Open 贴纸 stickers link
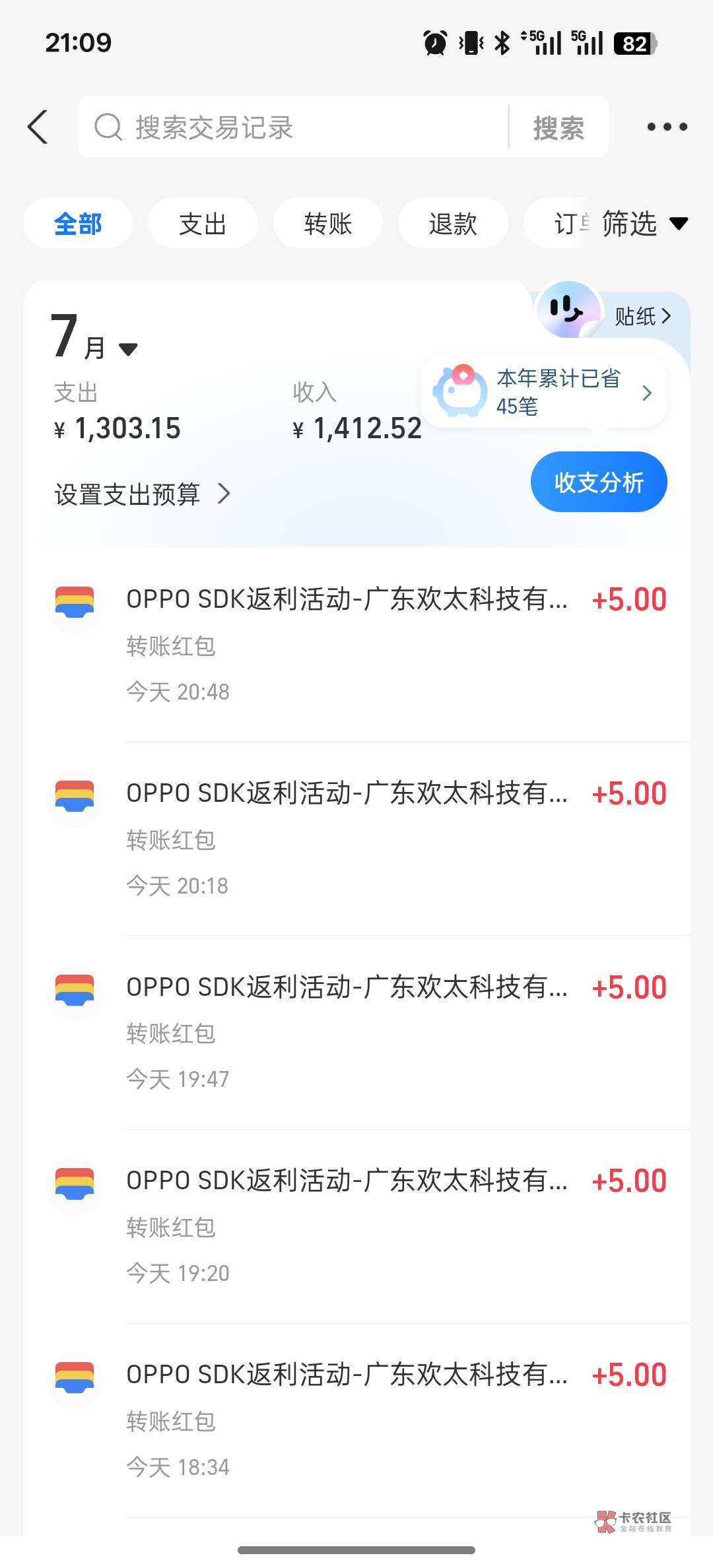Viewport: 713px width, 1568px height. 642,317
